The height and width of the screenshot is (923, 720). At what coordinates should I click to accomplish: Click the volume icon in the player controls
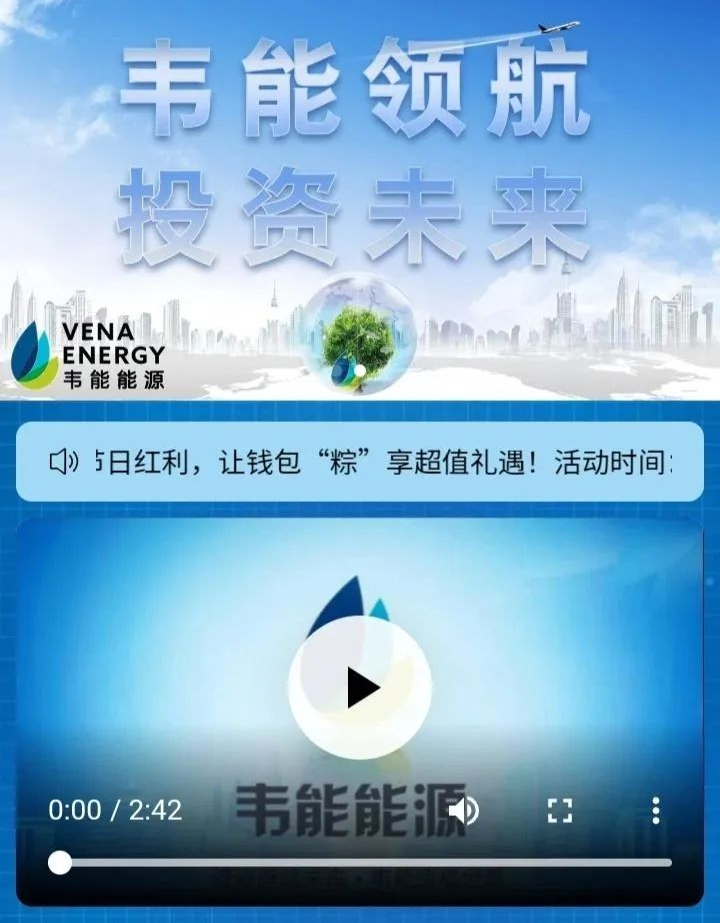tap(461, 811)
